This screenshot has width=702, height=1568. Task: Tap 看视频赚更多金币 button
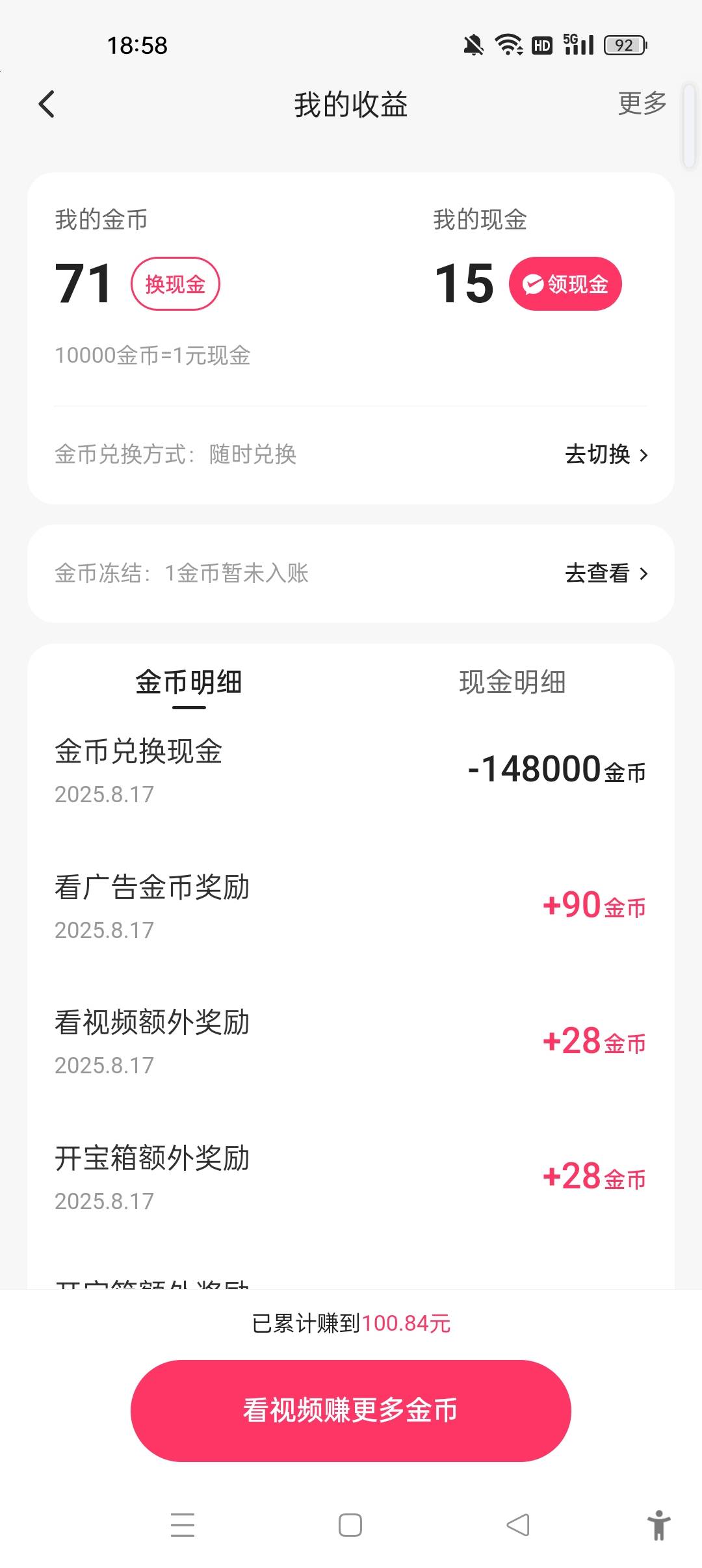[351, 1411]
